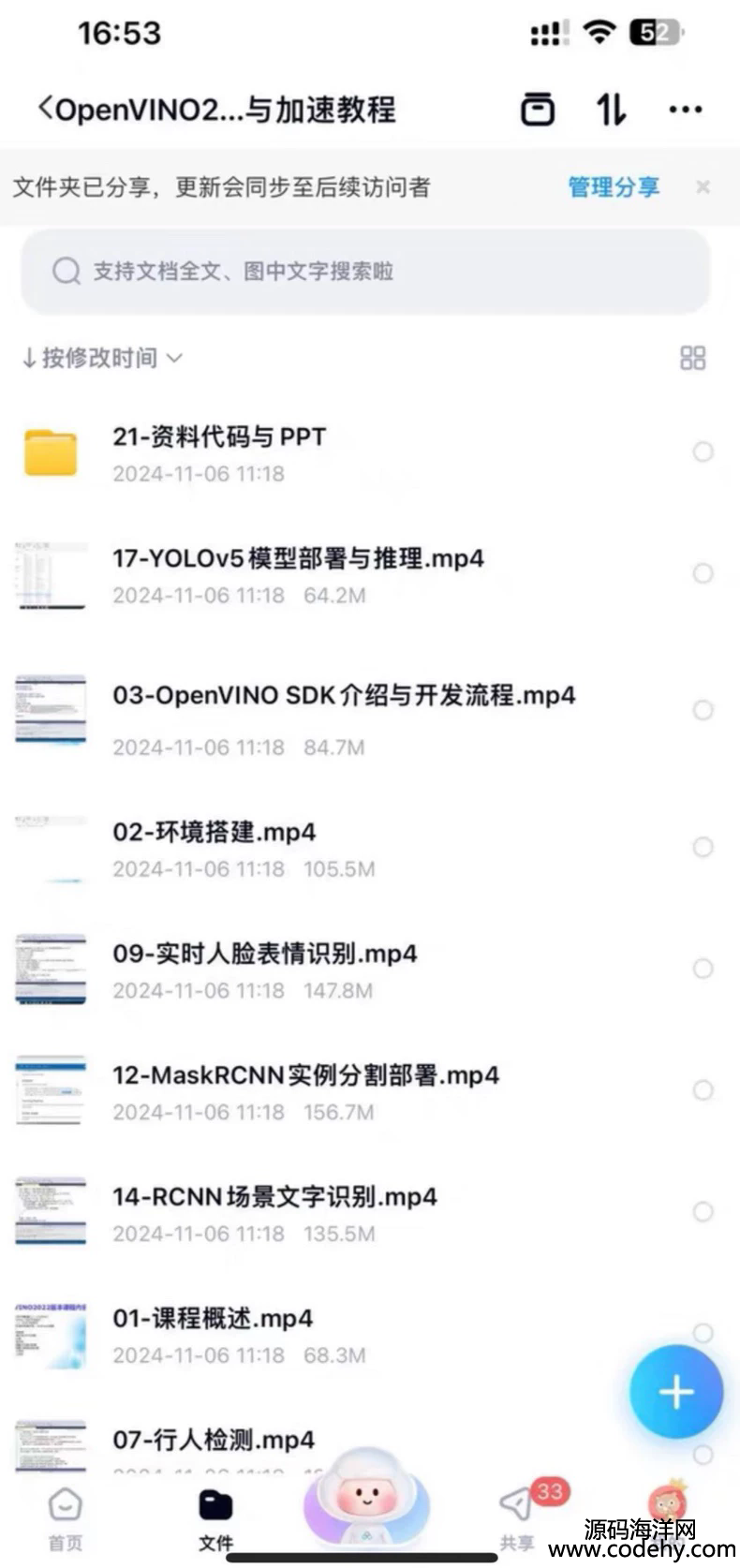Open the transfer list arrows icon
This screenshot has width=740, height=1568.
click(x=612, y=110)
